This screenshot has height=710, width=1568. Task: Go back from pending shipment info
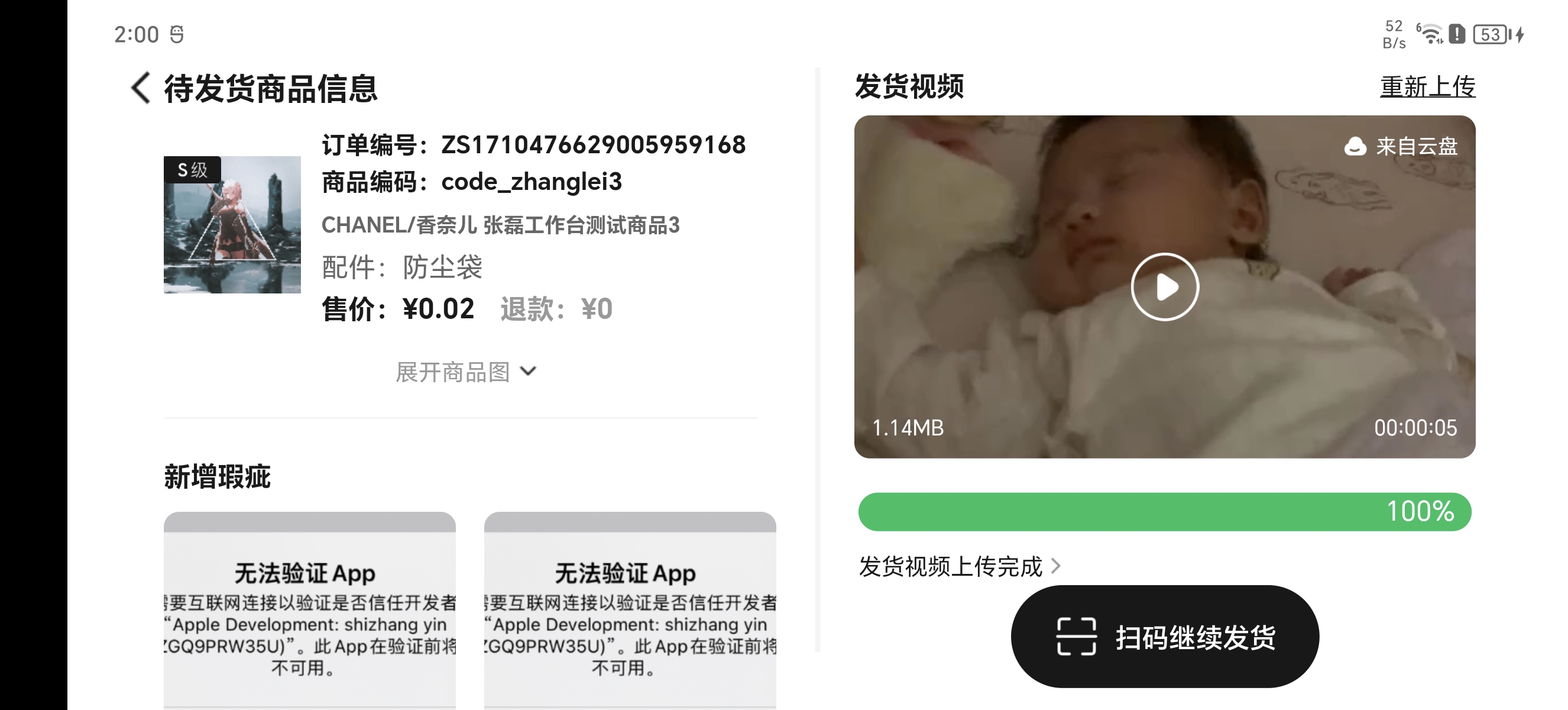click(x=141, y=88)
